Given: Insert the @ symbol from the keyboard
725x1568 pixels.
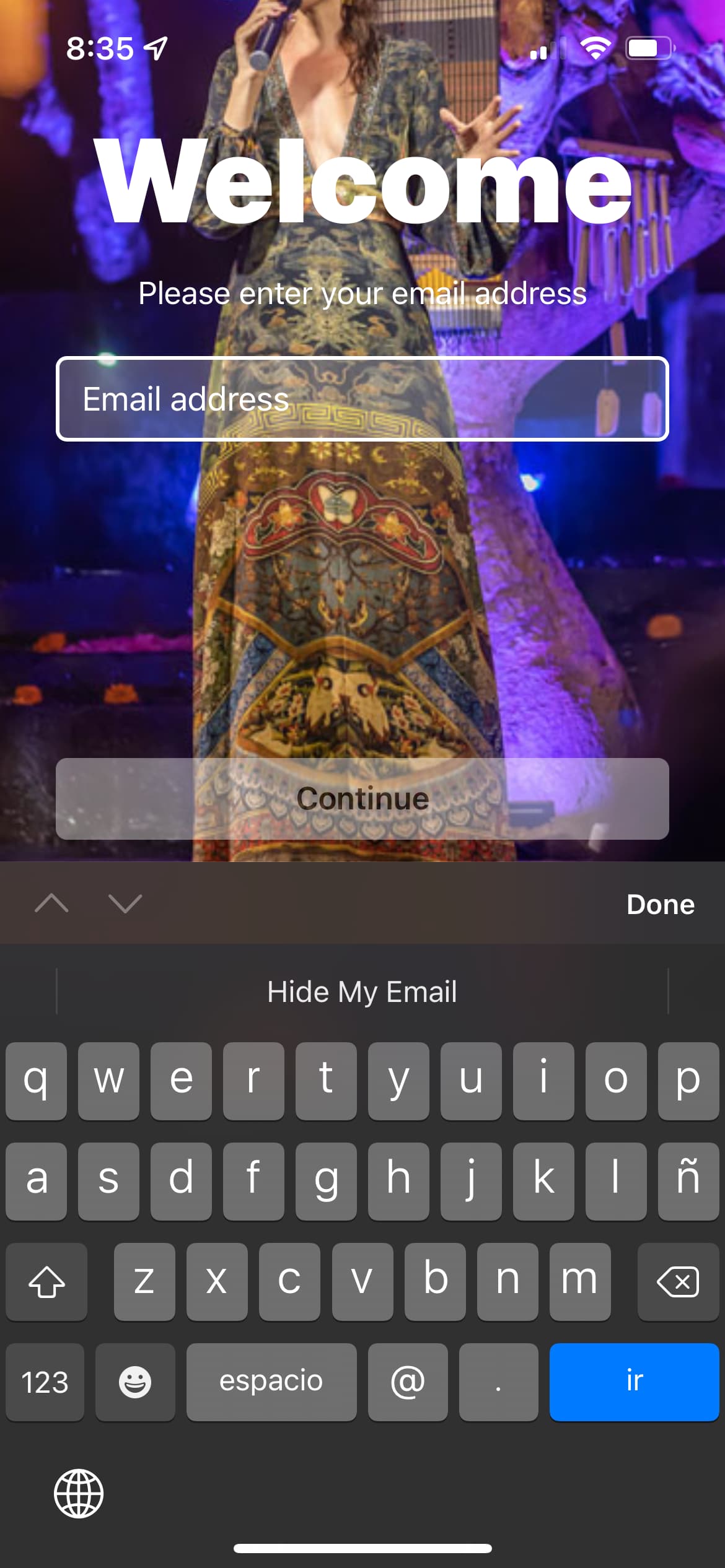Looking at the screenshot, I should [407, 1382].
